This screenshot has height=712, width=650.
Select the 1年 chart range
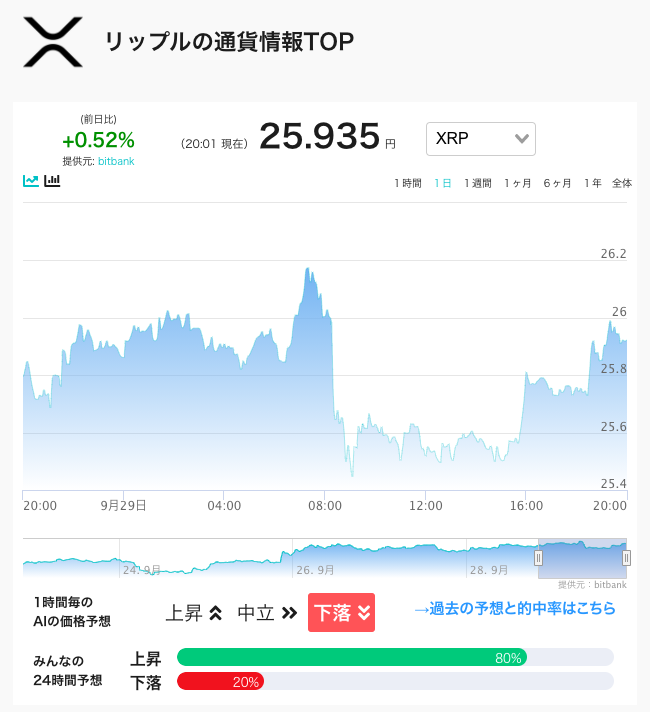tap(593, 183)
